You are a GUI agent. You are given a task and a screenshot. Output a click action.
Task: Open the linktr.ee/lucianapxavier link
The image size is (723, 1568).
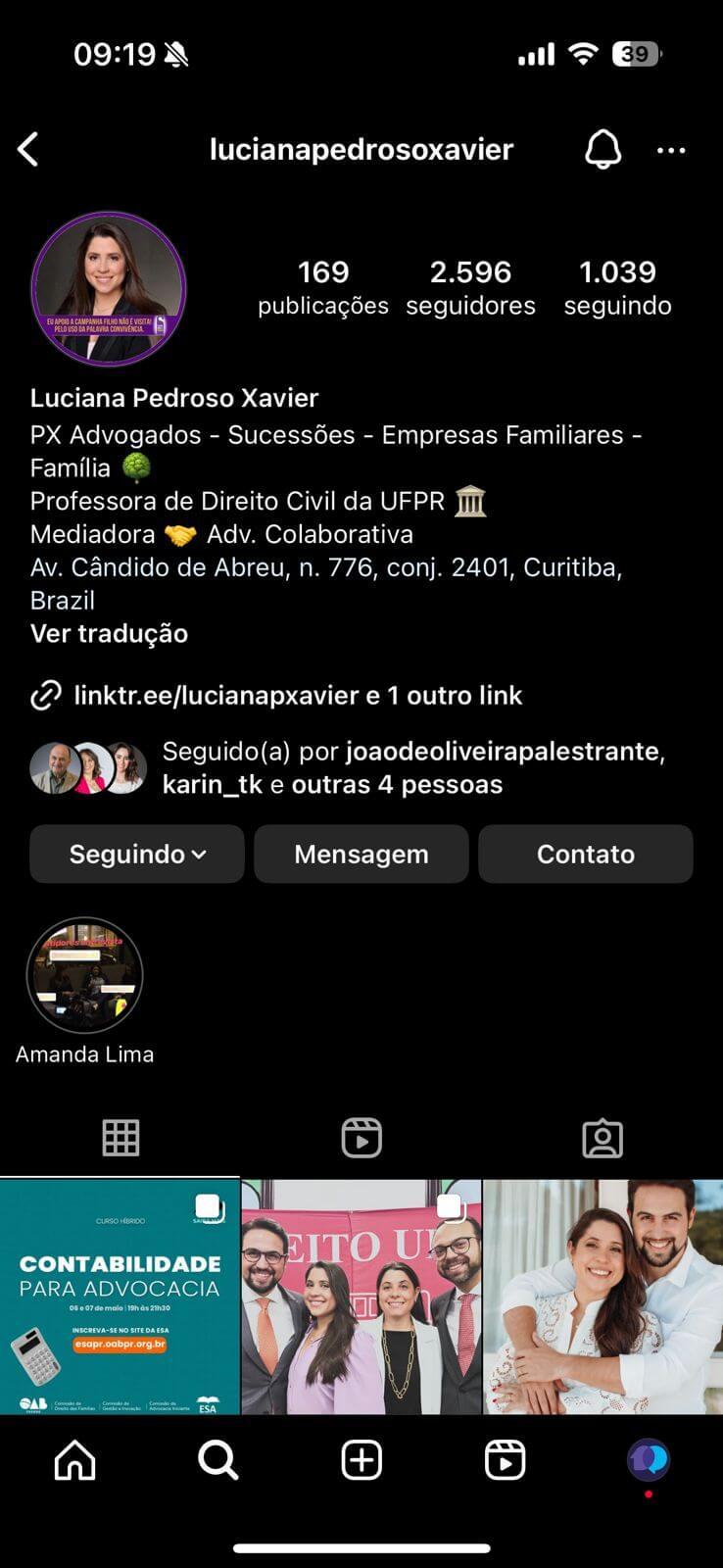(216, 696)
